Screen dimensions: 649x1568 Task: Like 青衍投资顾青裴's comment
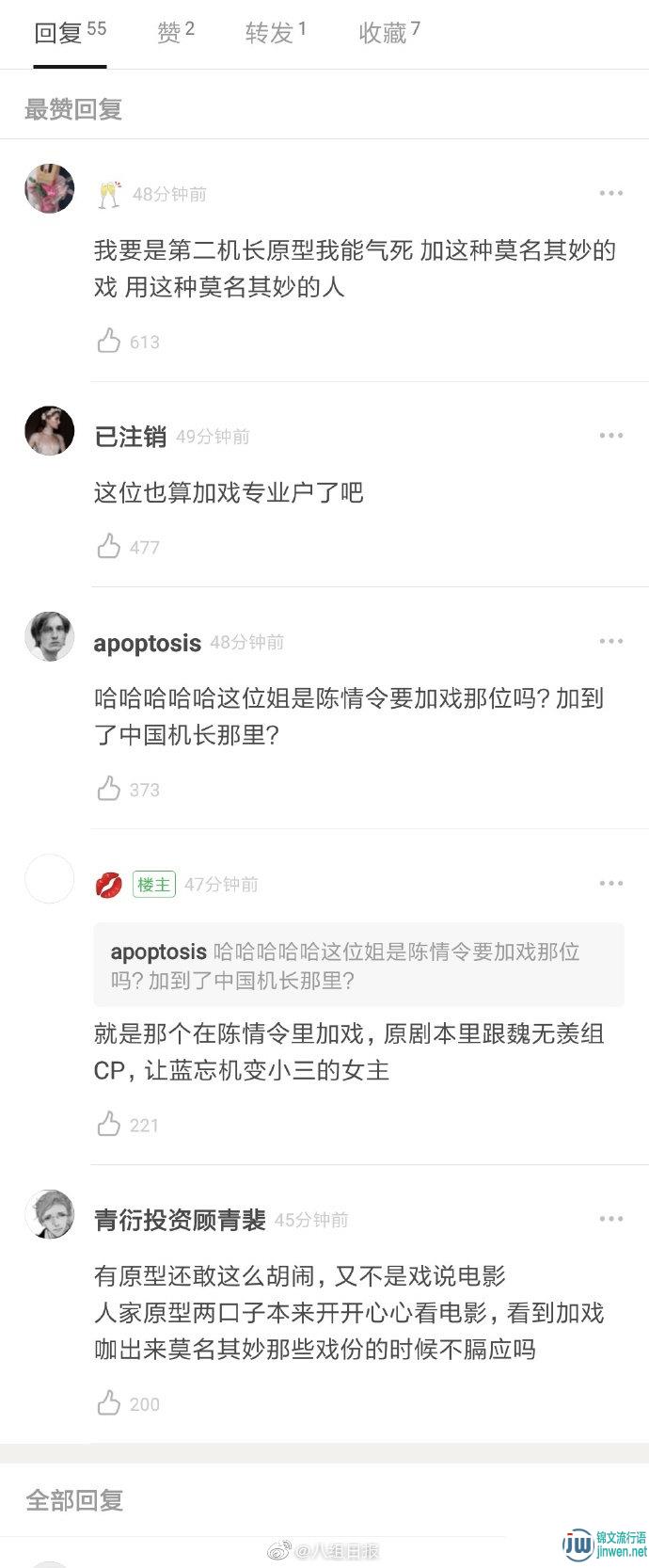pos(110,1403)
